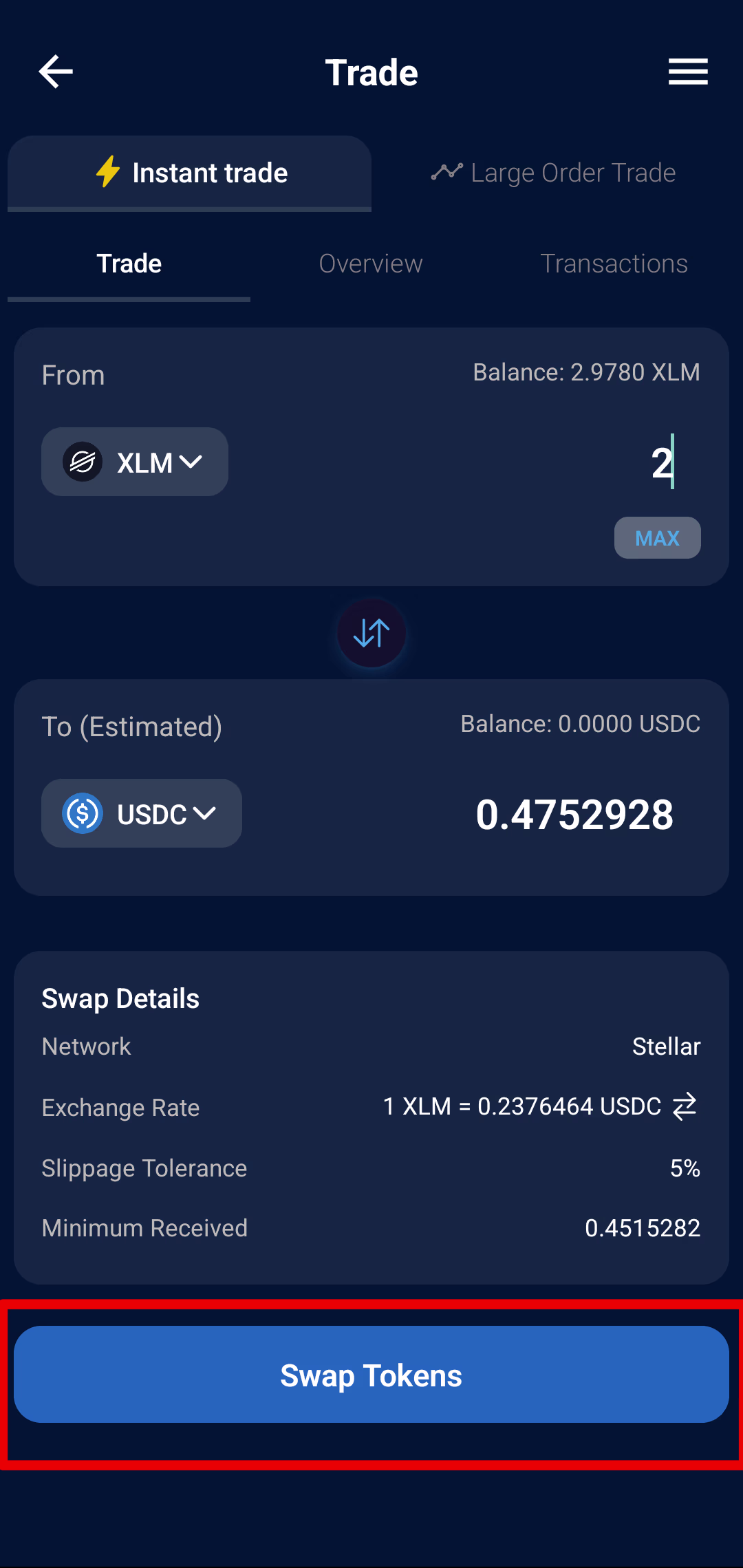Select the Instant trade mode
Viewport: 743px width, 1568px height.
click(x=211, y=173)
